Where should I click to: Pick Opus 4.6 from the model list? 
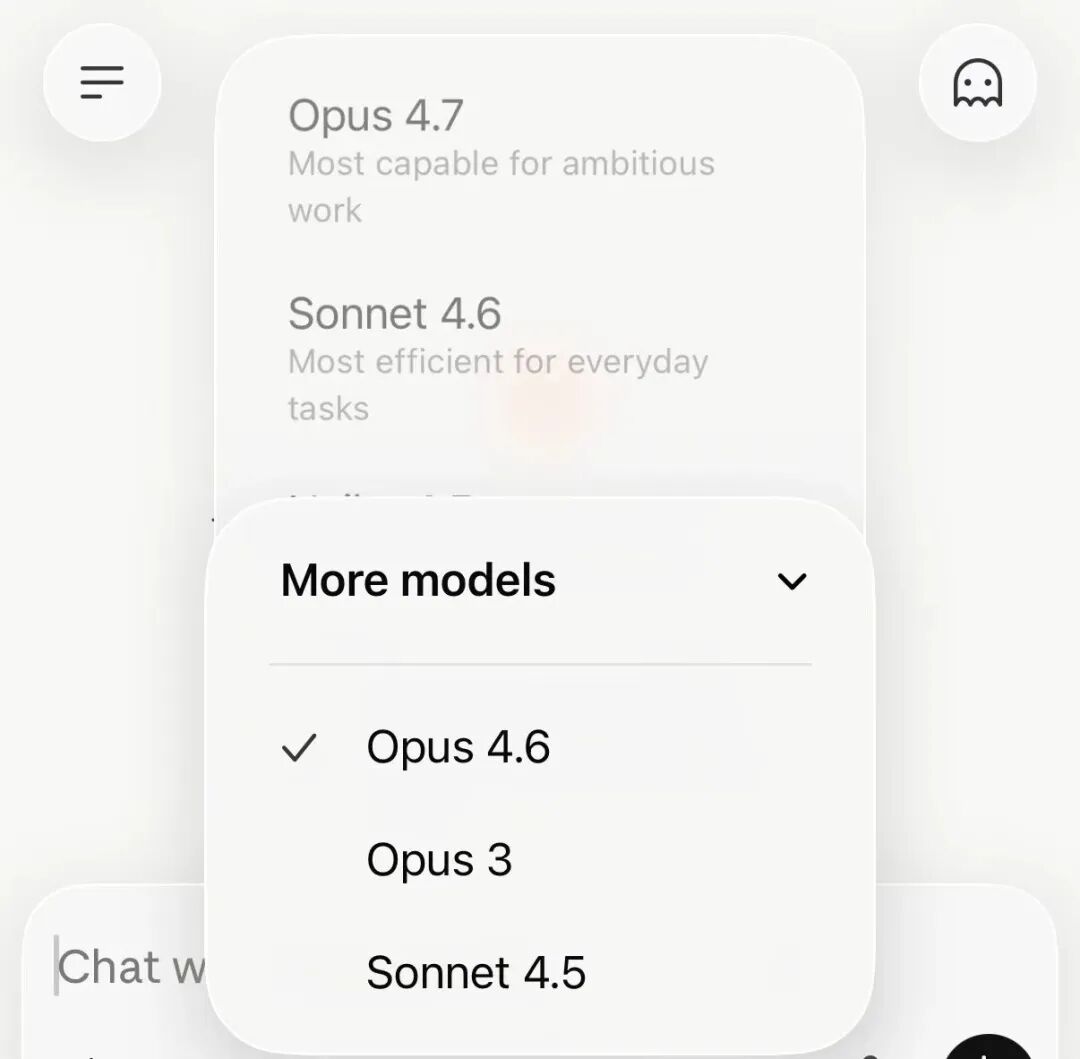pyautogui.click(x=458, y=747)
